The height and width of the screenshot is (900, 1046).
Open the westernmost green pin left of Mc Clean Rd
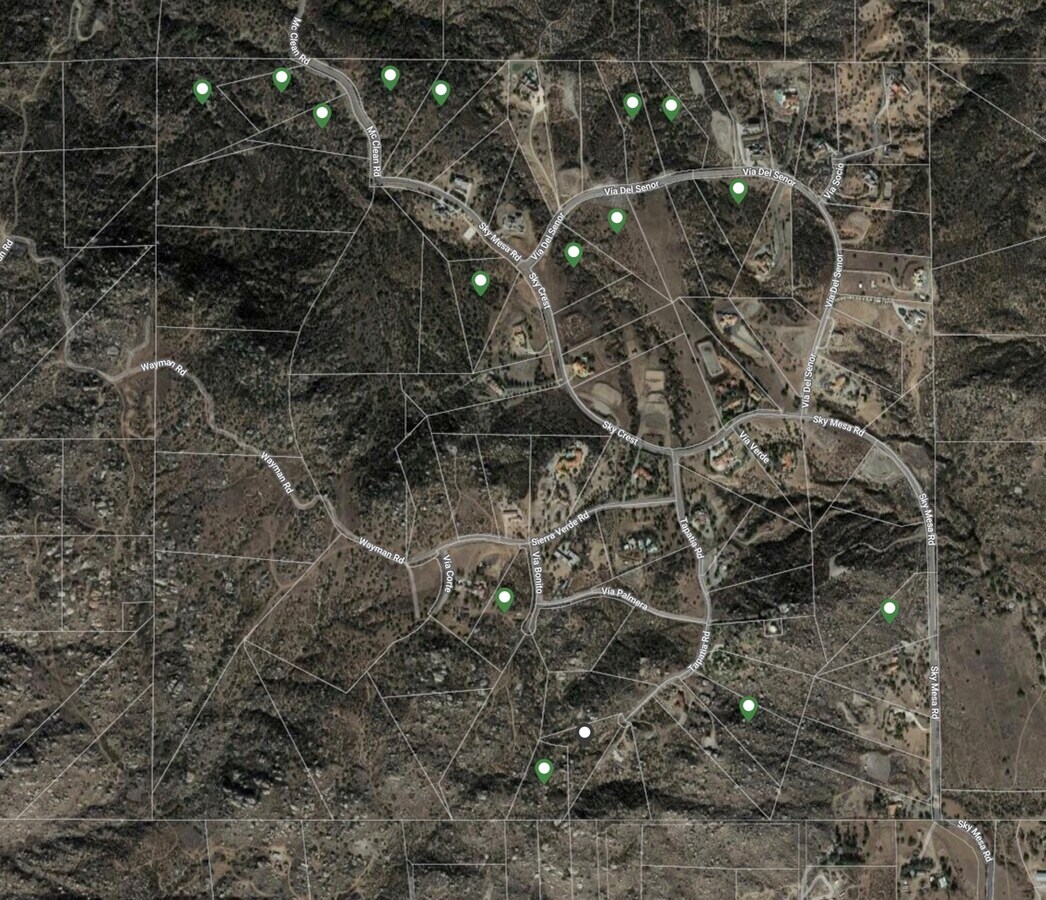pyautogui.click(x=202, y=91)
